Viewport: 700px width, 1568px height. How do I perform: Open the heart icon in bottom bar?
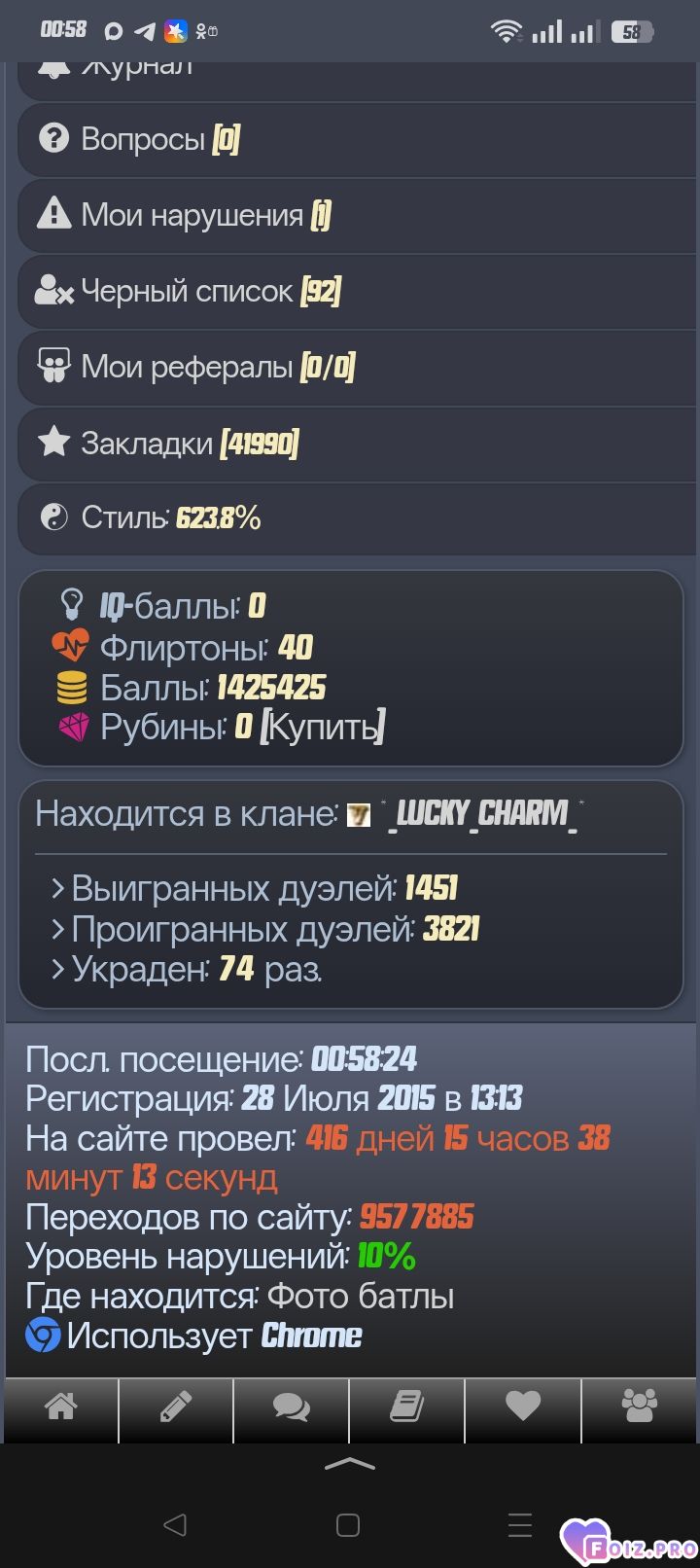(x=523, y=1407)
